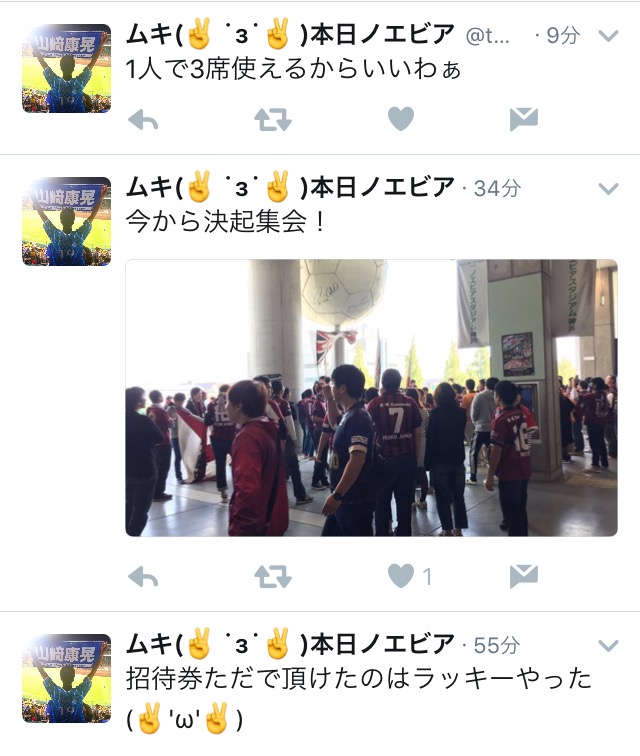Open the stadium photo in '今から決起集会！' tweet
This screenshot has height=756, width=640.
click(x=371, y=397)
